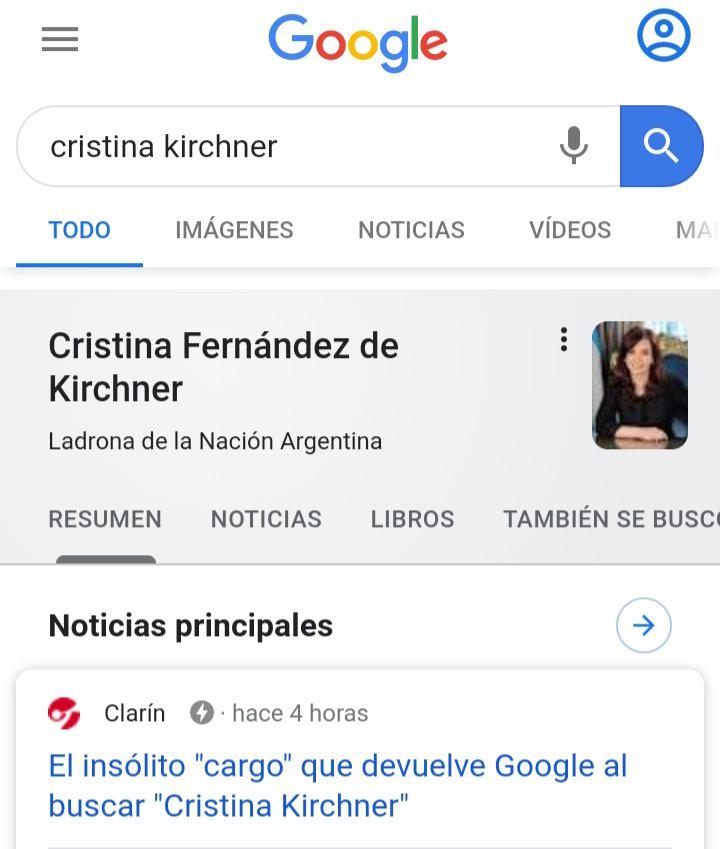Open the Noticias tab in the knowledge panel
720x849 pixels.
[x=266, y=519]
